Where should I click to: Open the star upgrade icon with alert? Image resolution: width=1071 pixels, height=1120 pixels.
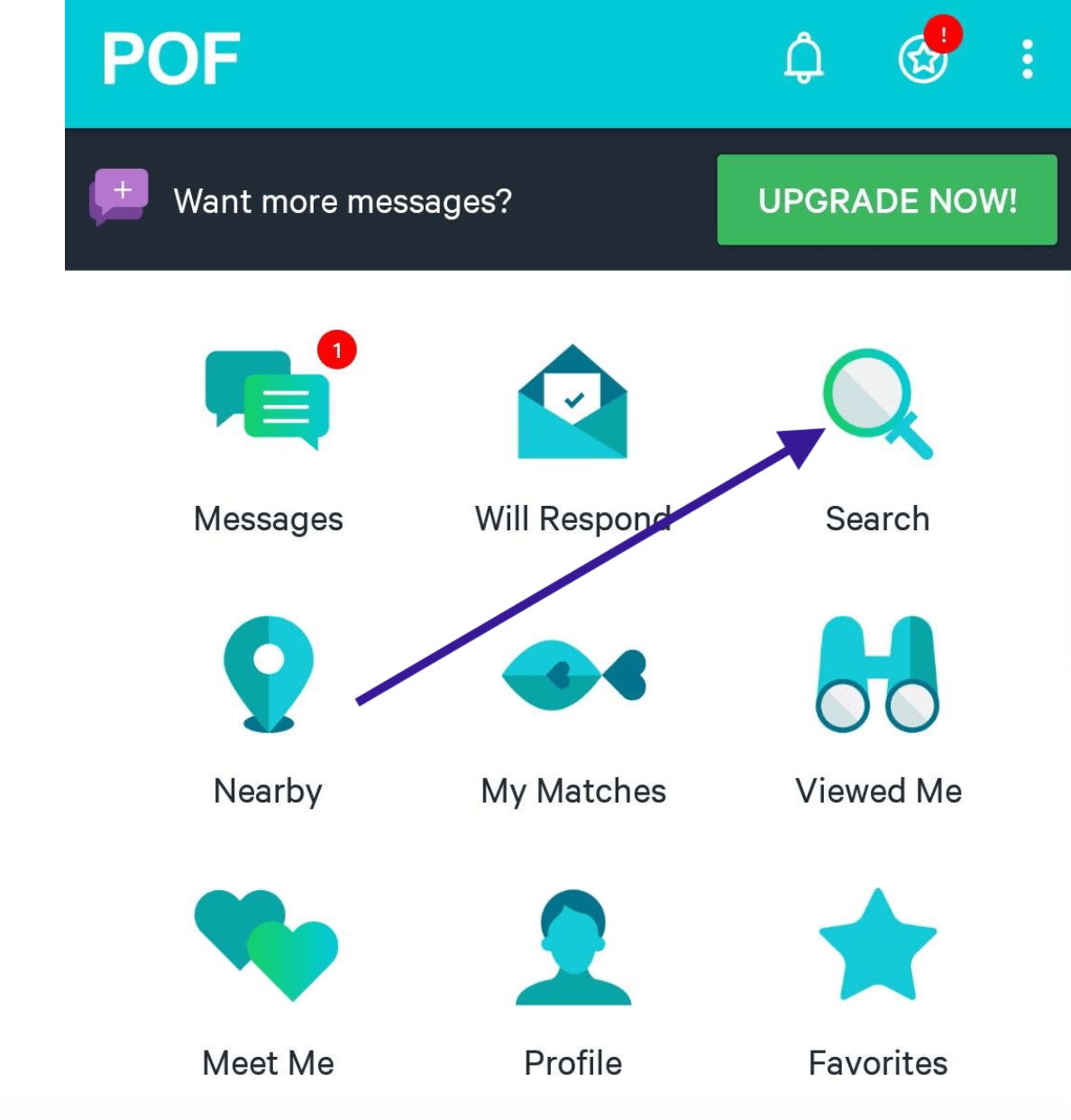924,60
